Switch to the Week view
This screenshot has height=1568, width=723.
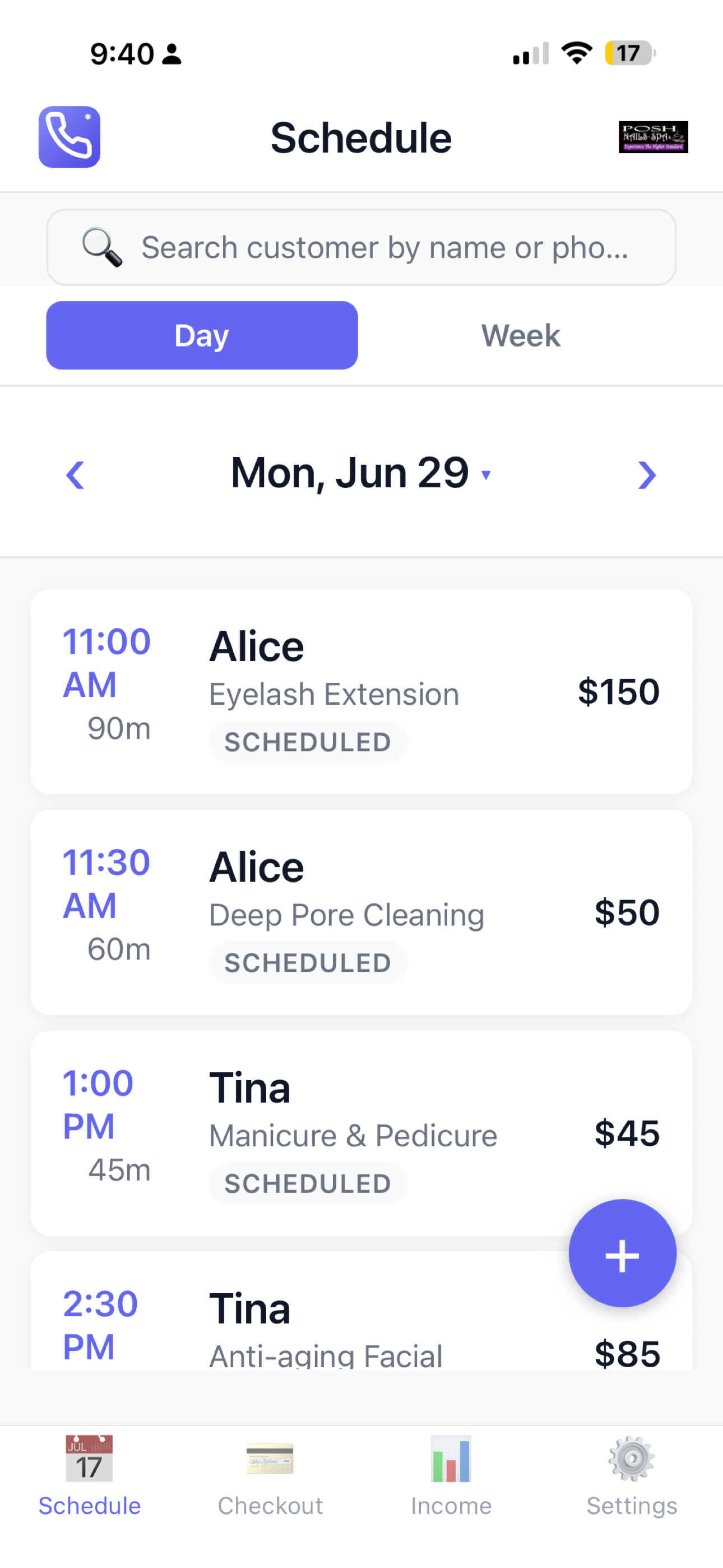pyautogui.click(x=521, y=335)
